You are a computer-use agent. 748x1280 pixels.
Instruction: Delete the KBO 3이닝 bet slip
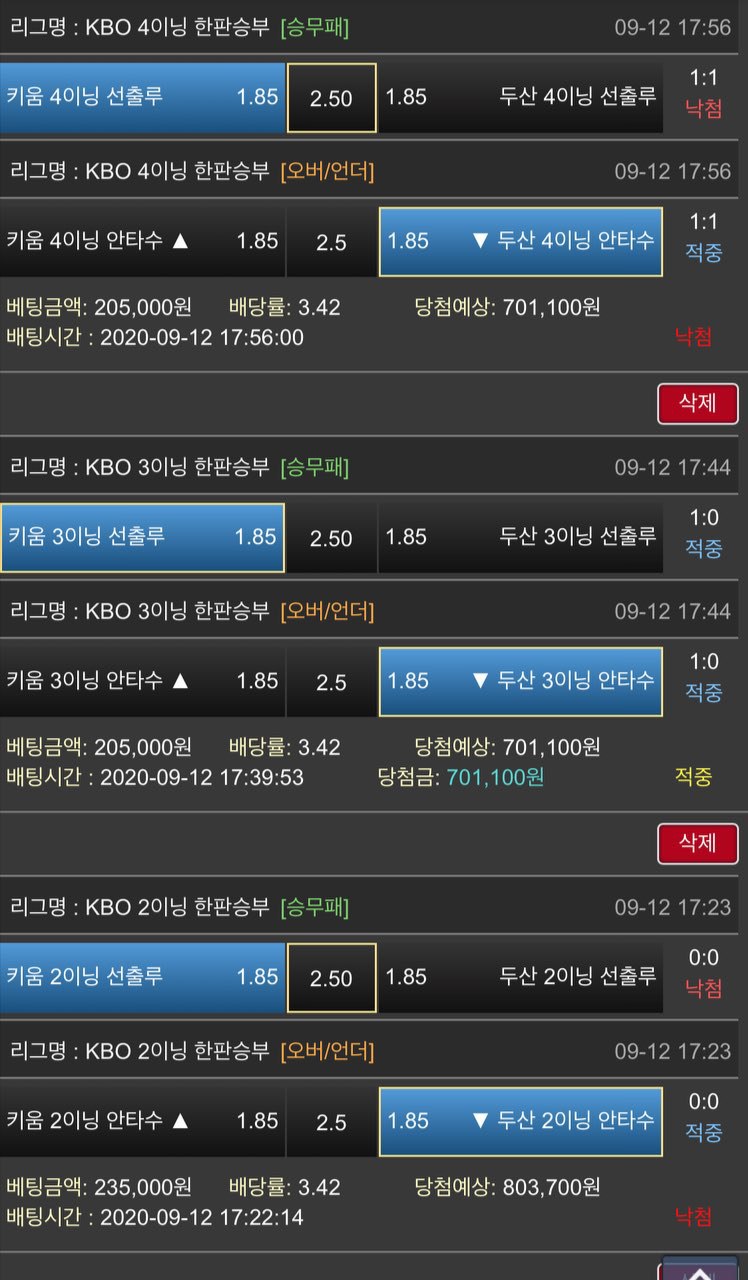coord(697,843)
